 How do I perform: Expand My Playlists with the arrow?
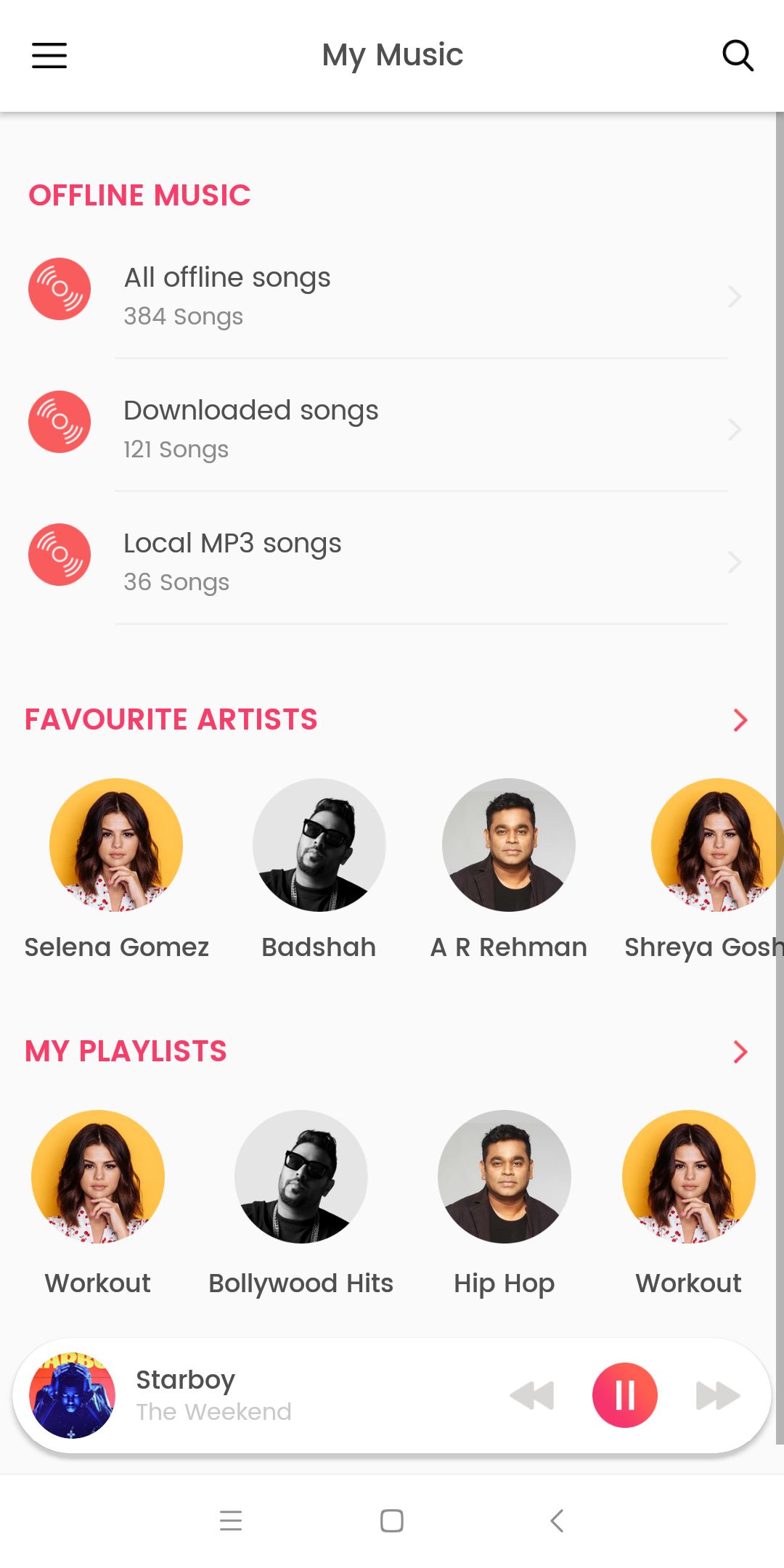point(740,1052)
